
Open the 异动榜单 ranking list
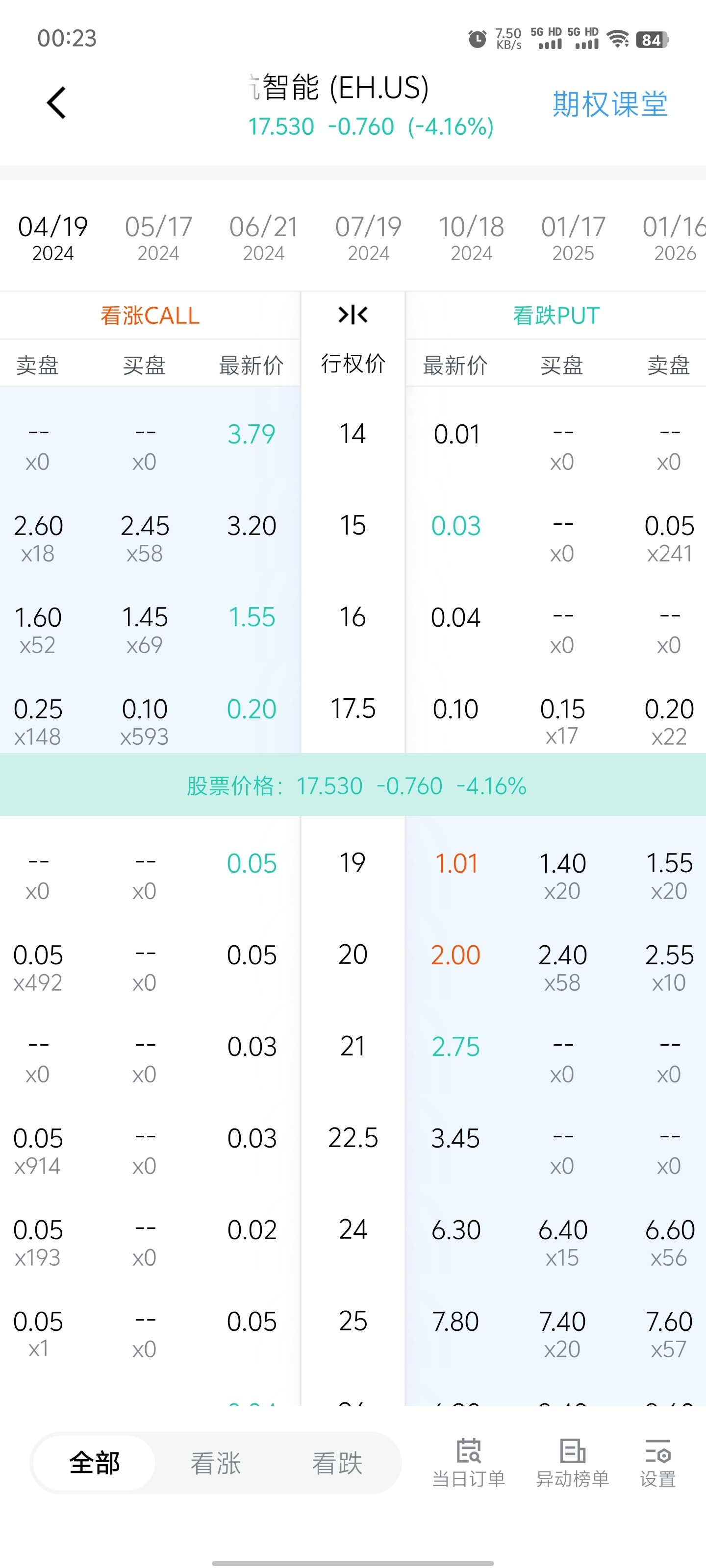pyautogui.click(x=572, y=1463)
